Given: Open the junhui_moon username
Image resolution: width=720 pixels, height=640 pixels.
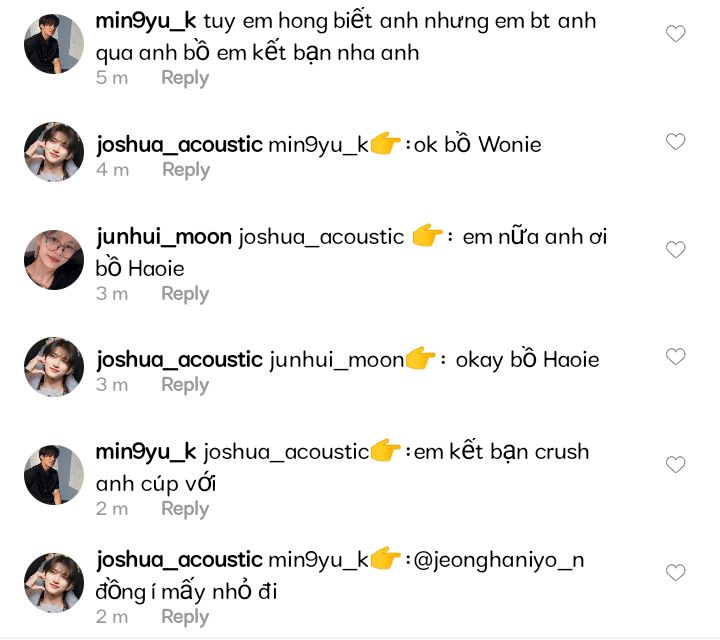Looking at the screenshot, I should (x=164, y=237).
